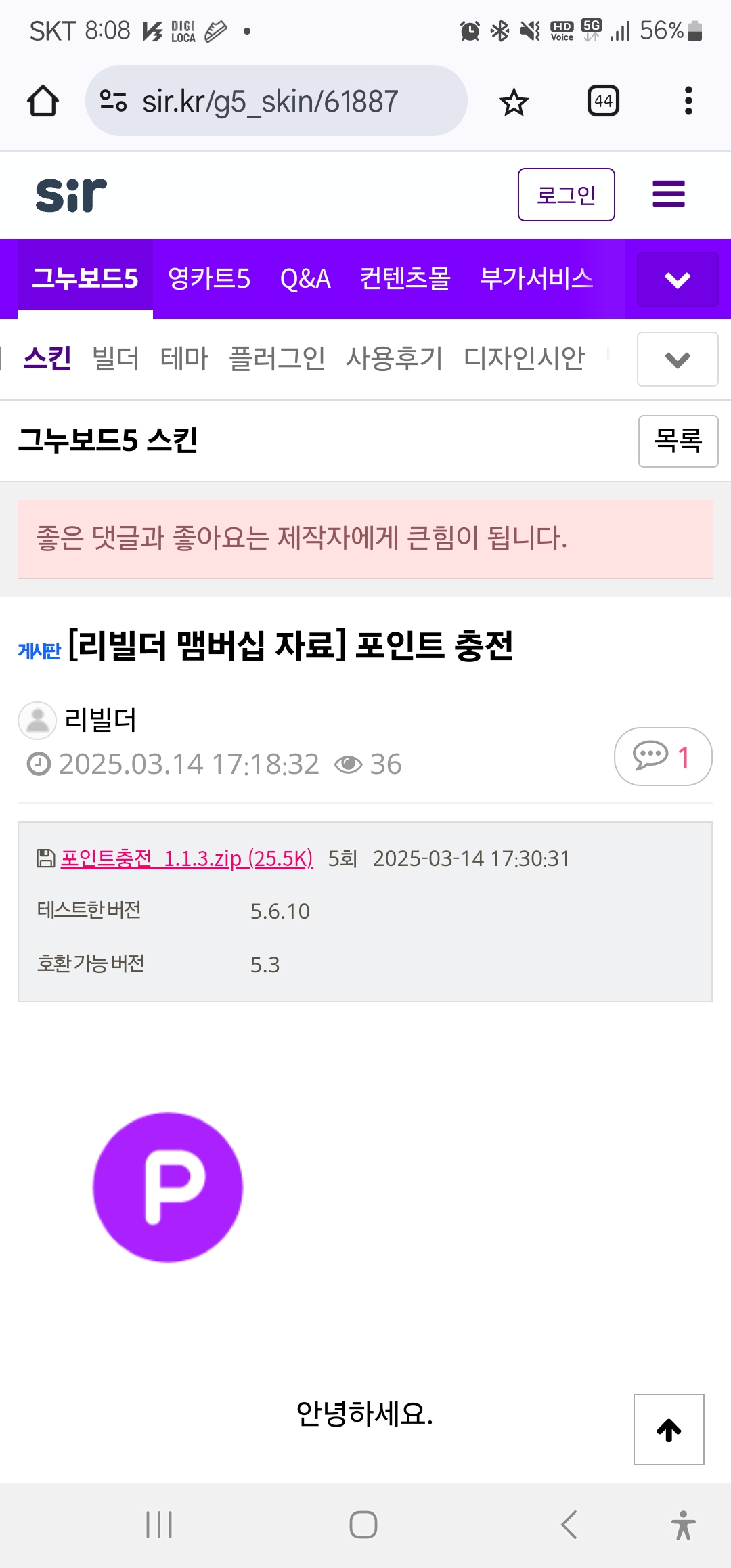Open the browser home page
Viewport: 731px width, 1568px height.
click(43, 102)
